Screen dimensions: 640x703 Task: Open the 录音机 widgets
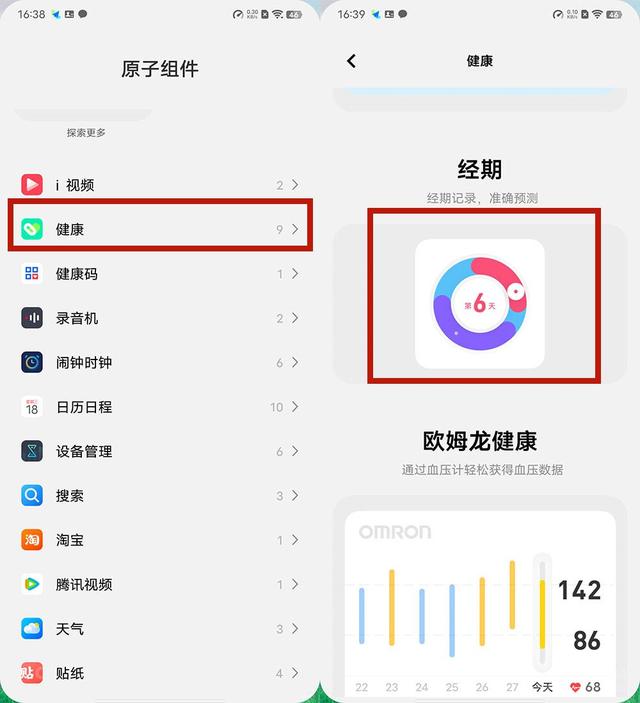(x=160, y=318)
